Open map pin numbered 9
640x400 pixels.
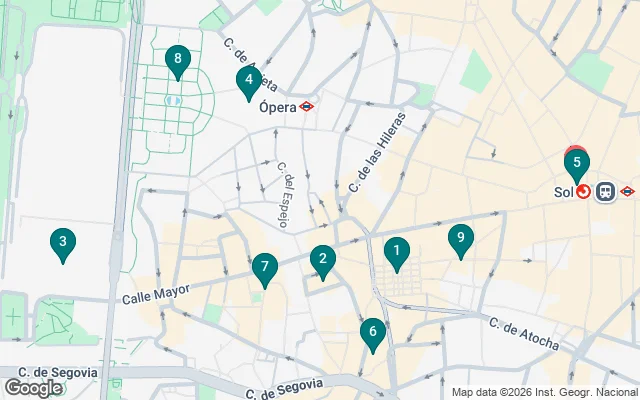(x=460, y=238)
